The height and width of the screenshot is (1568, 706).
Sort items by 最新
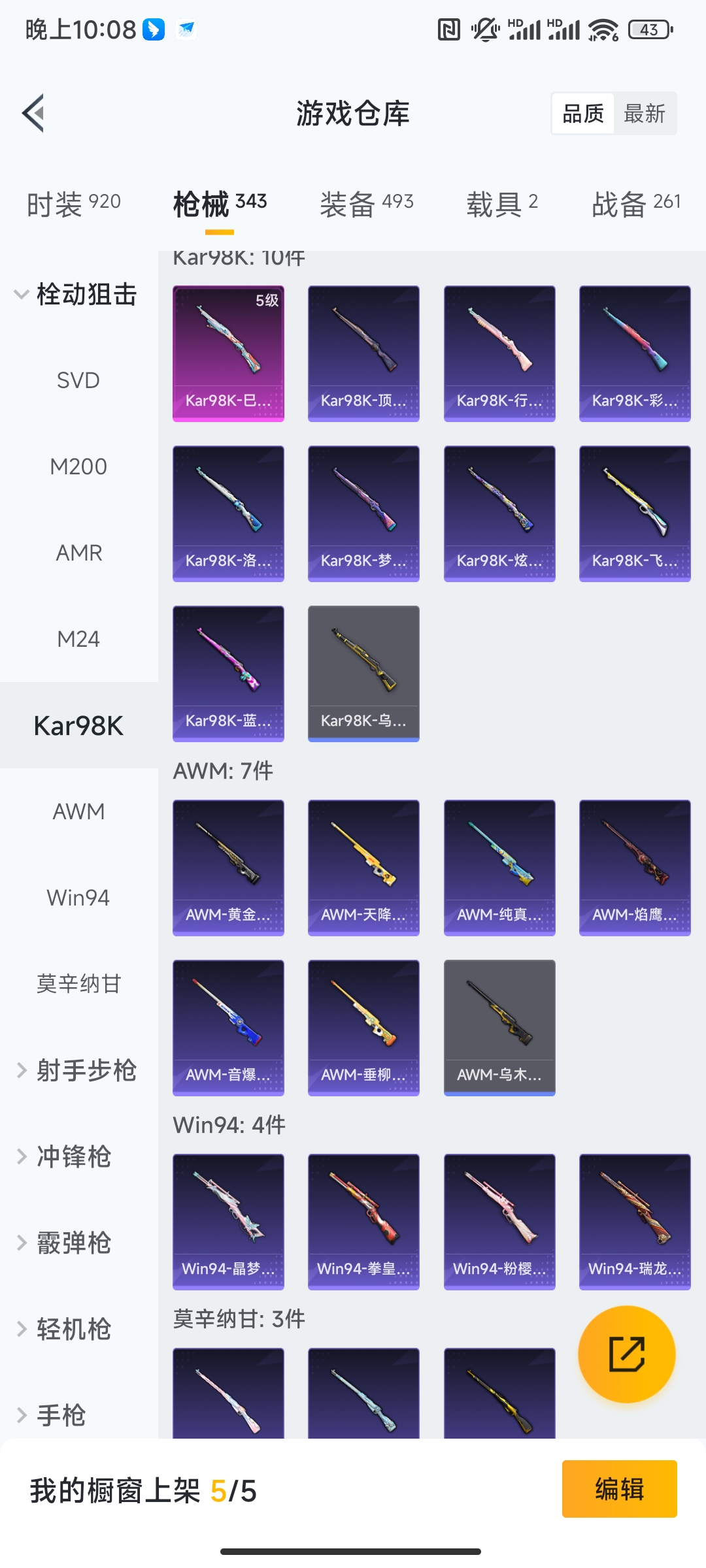644,114
